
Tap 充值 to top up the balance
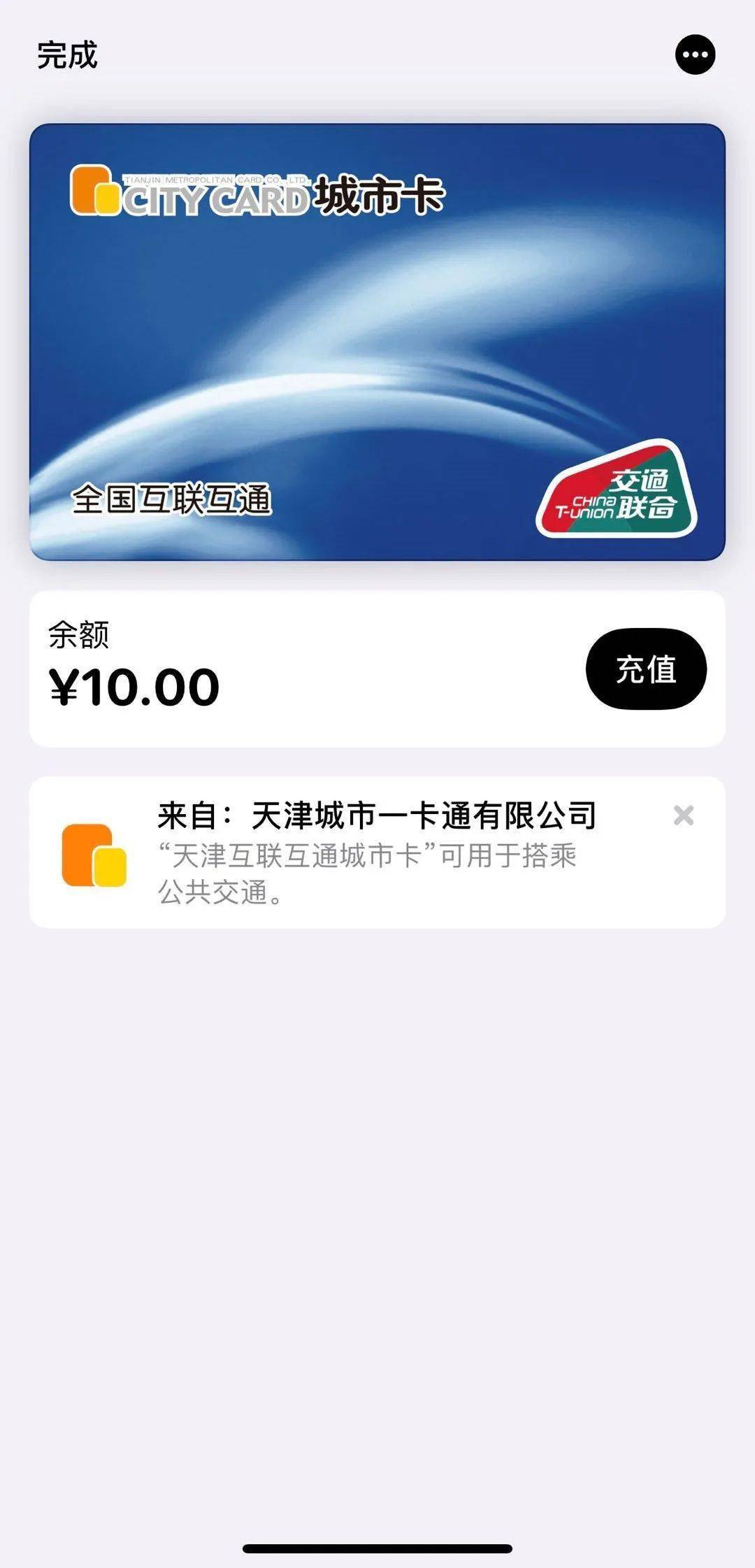click(x=646, y=669)
